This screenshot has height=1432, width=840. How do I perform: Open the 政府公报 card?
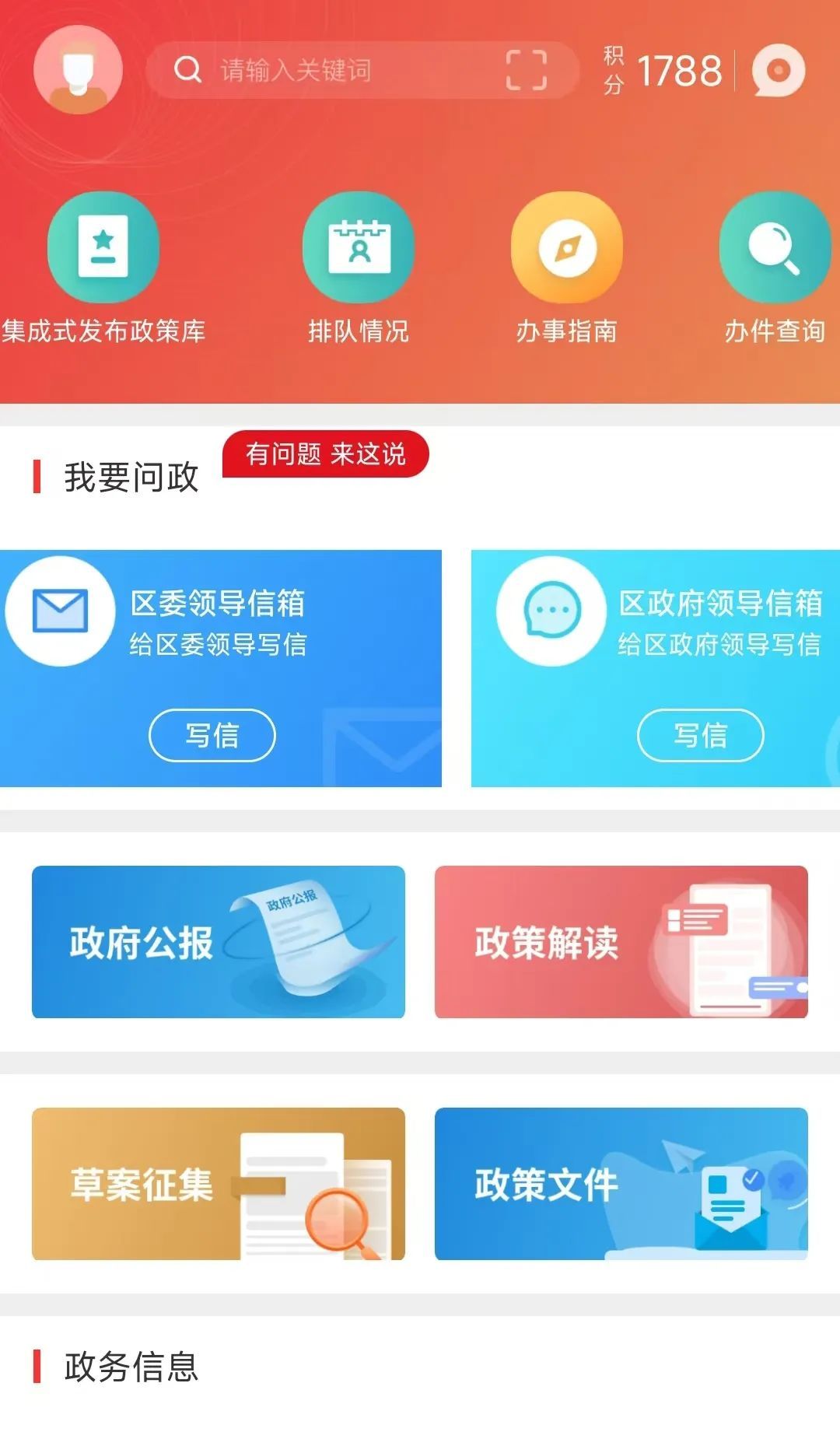[219, 942]
